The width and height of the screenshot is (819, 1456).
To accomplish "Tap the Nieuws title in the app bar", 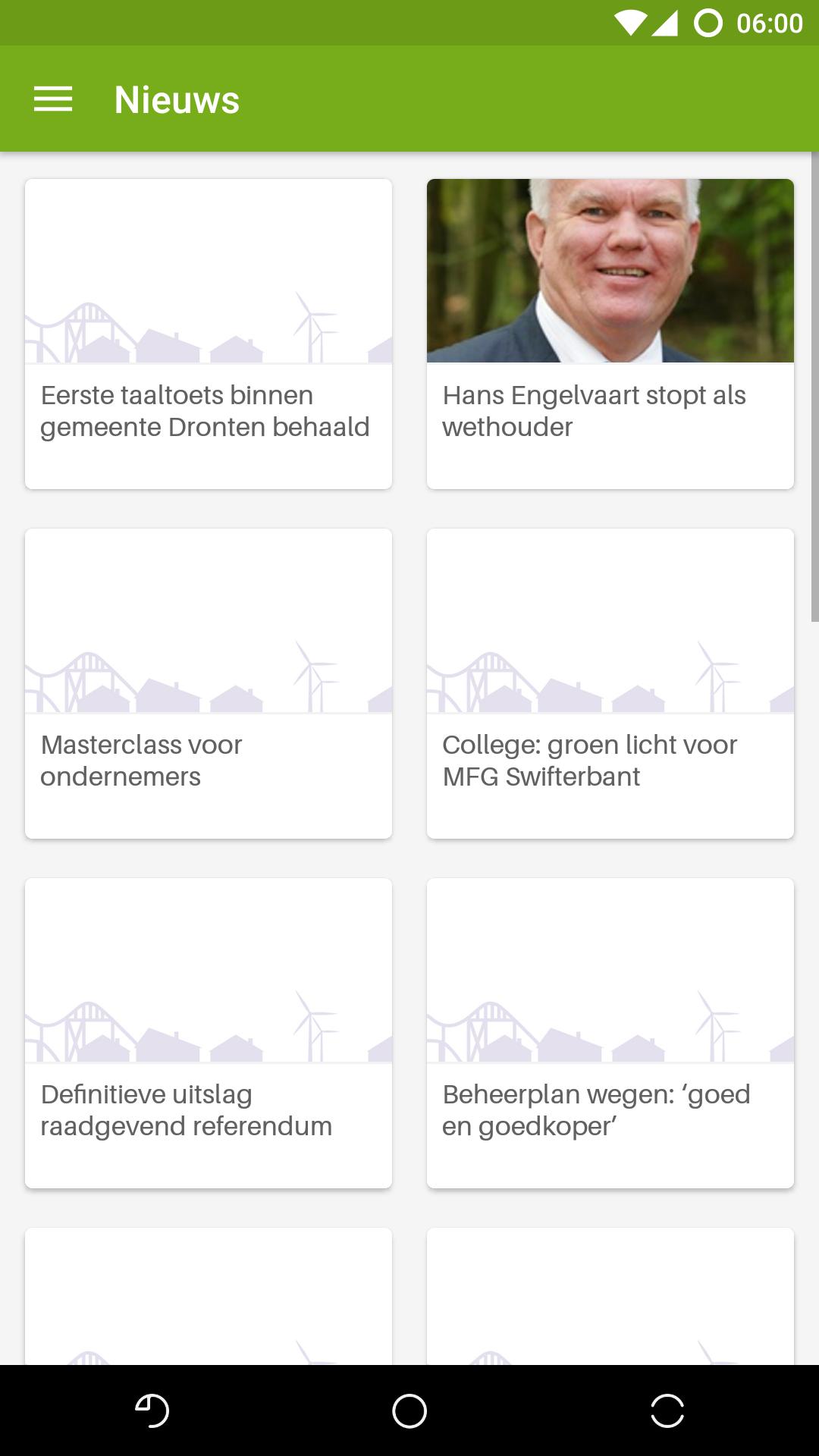I will tap(176, 99).
